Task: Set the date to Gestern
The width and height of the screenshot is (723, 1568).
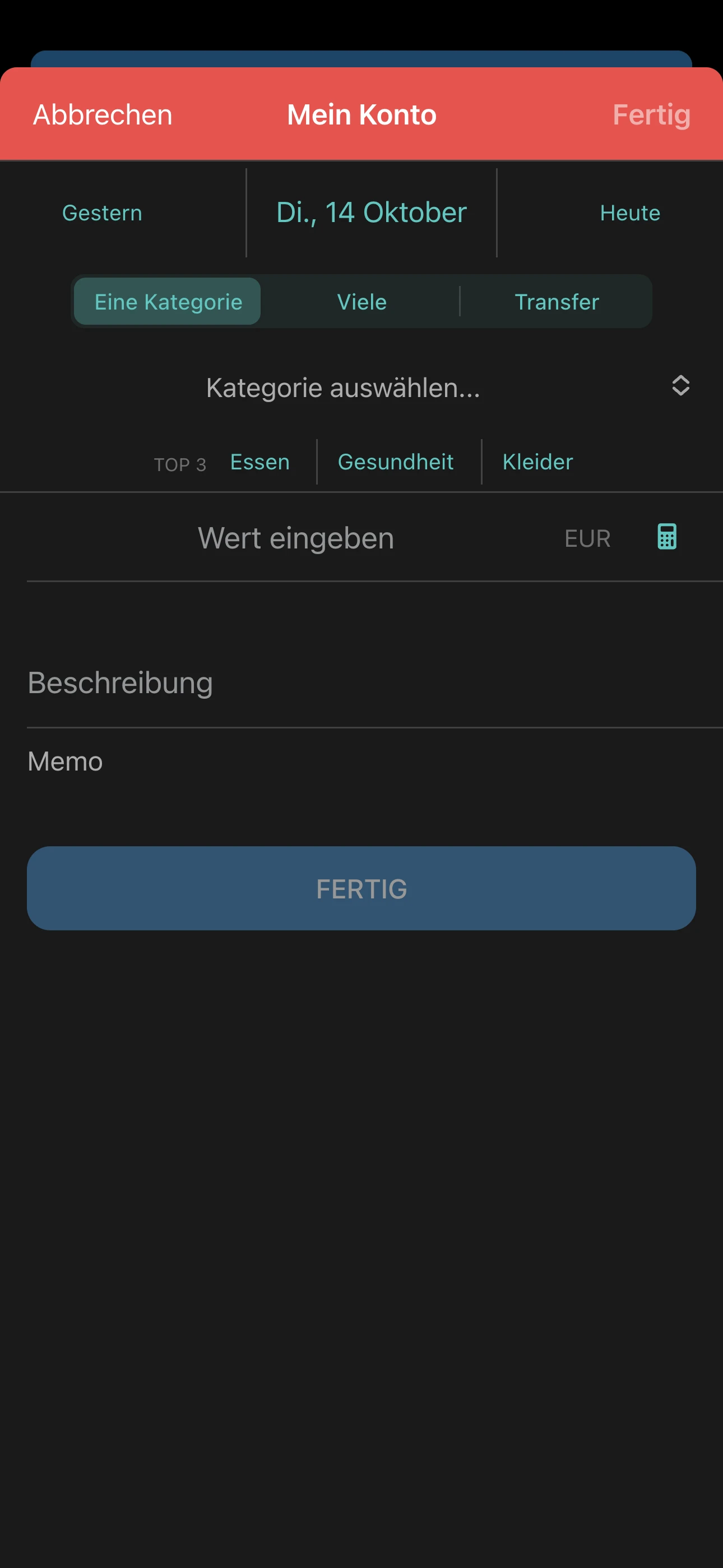Action: [x=102, y=213]
